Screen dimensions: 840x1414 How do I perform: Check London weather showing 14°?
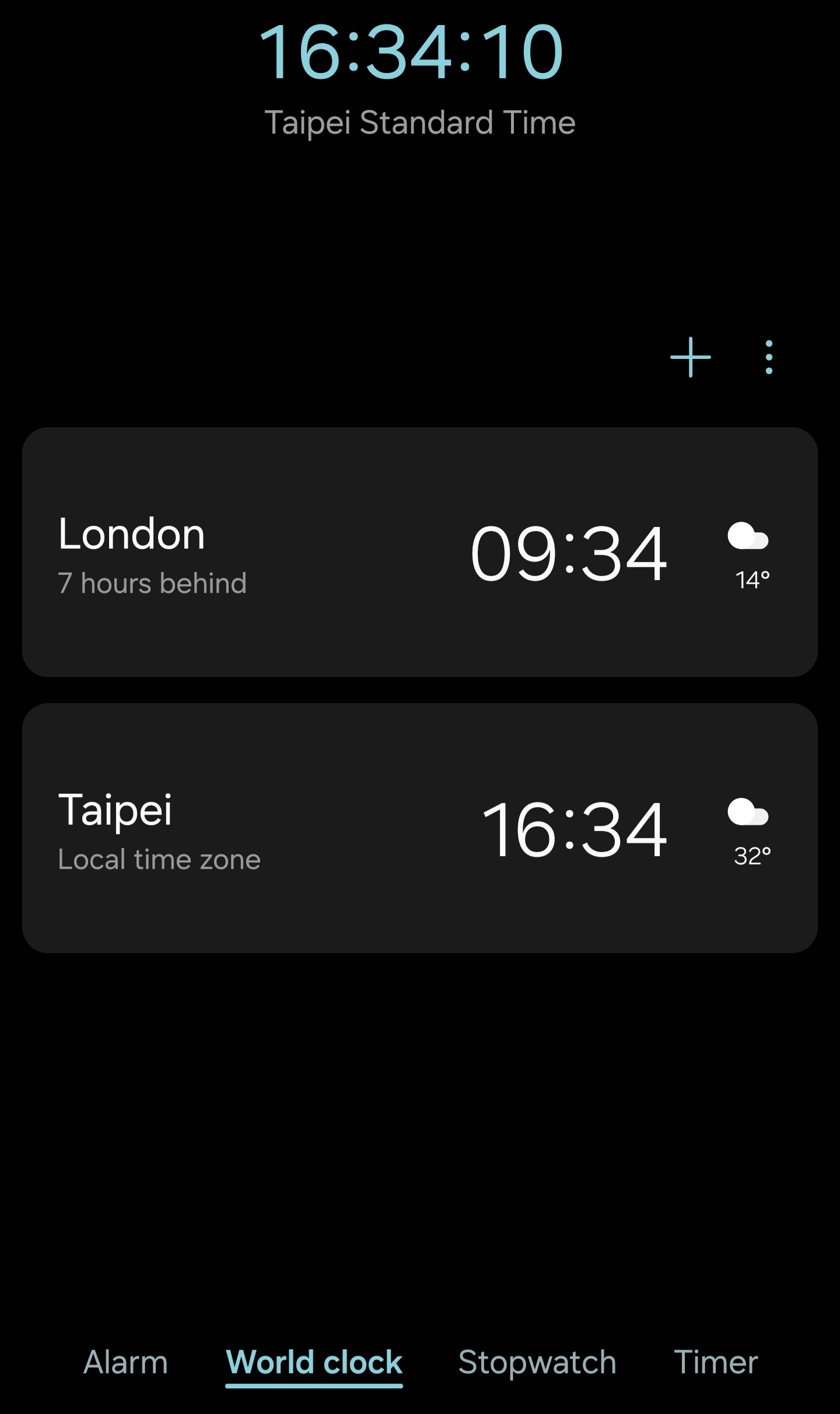pos(750,556)
